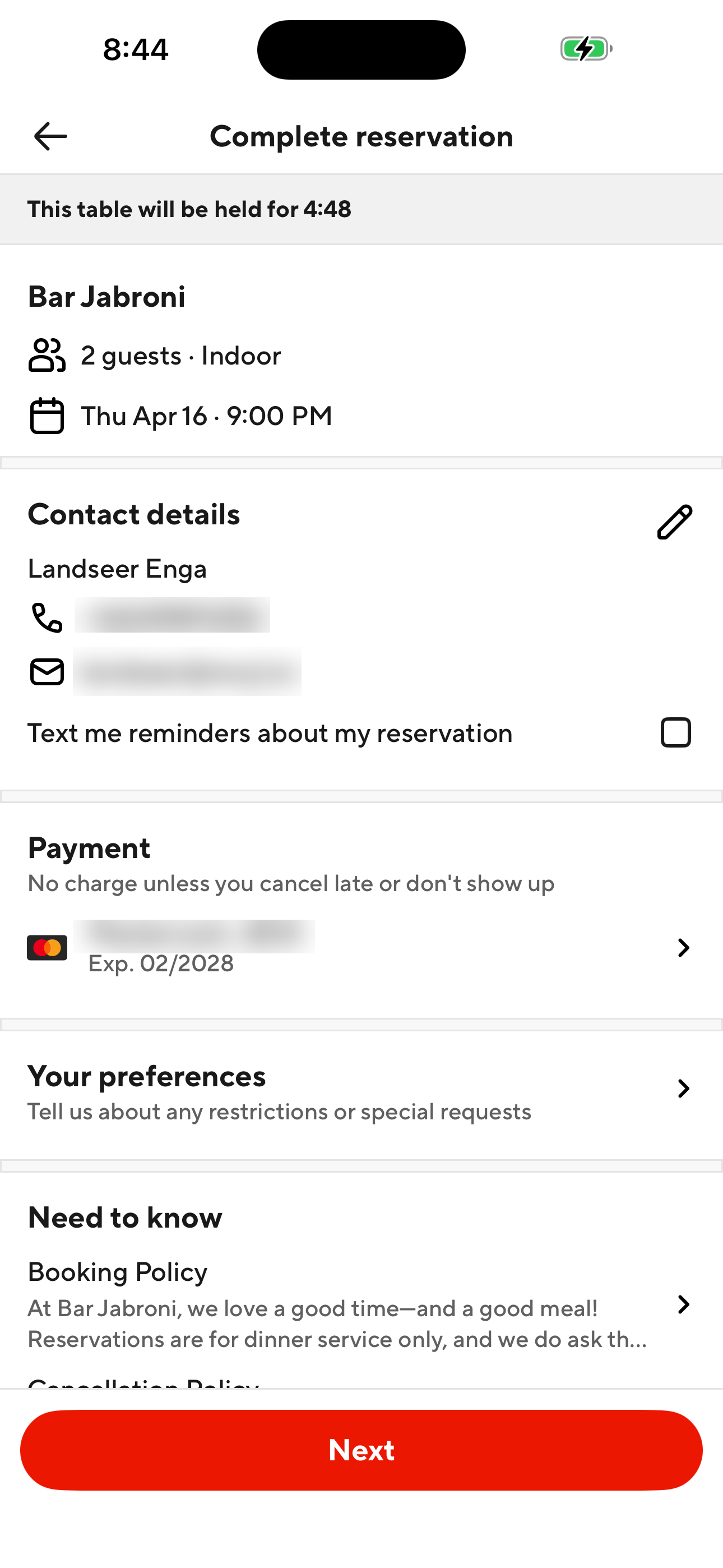Image resolution: width=723 pixels, height=1568 pixels.
Task: Click the email envelope icon
Action: (x=47, y=671)
